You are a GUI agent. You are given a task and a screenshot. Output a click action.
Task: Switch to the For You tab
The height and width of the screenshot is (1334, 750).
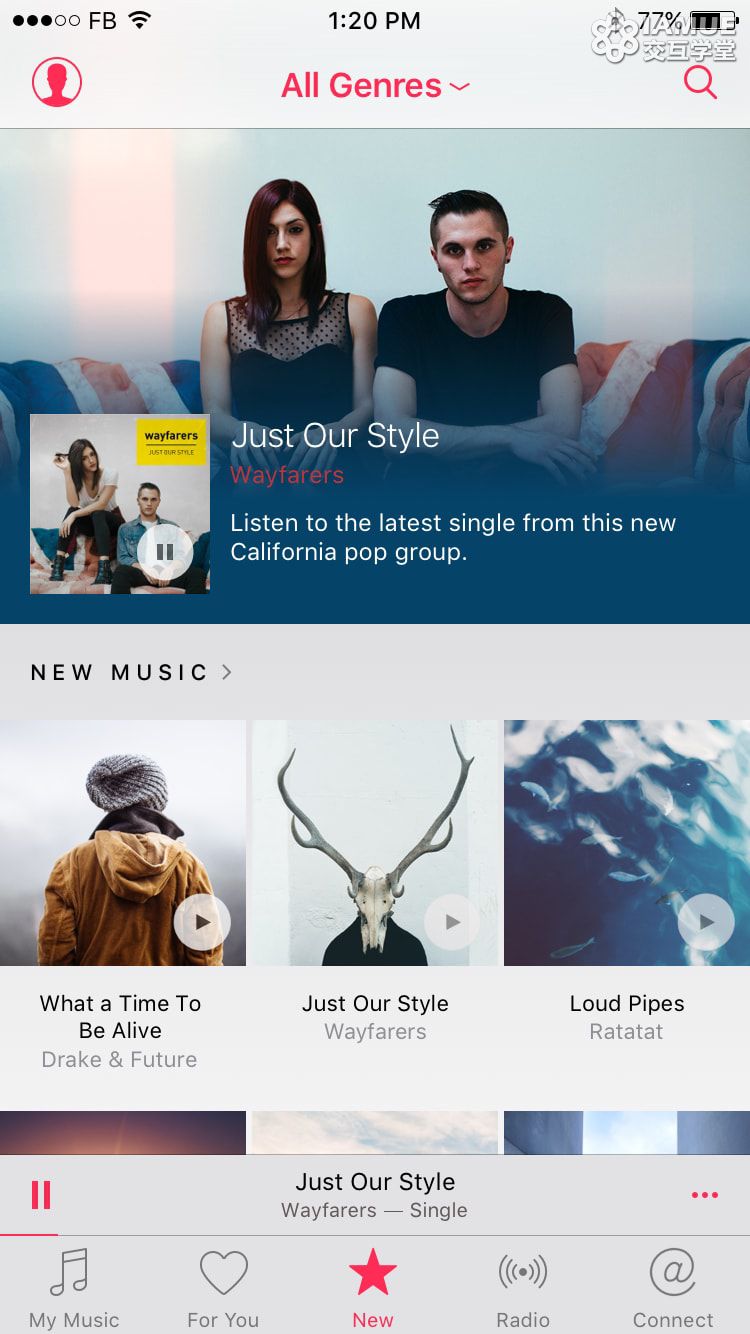(223, 1288)
